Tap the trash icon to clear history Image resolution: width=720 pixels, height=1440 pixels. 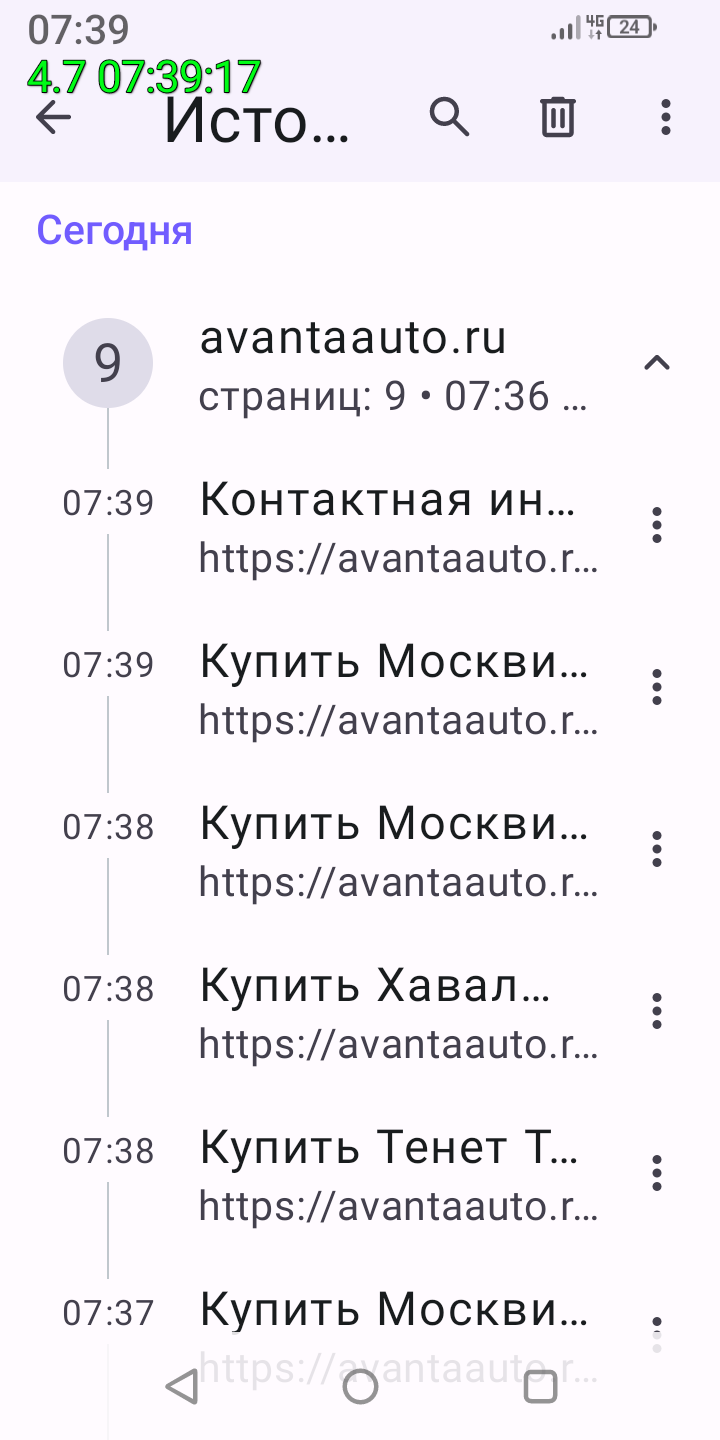pos(558,118)
